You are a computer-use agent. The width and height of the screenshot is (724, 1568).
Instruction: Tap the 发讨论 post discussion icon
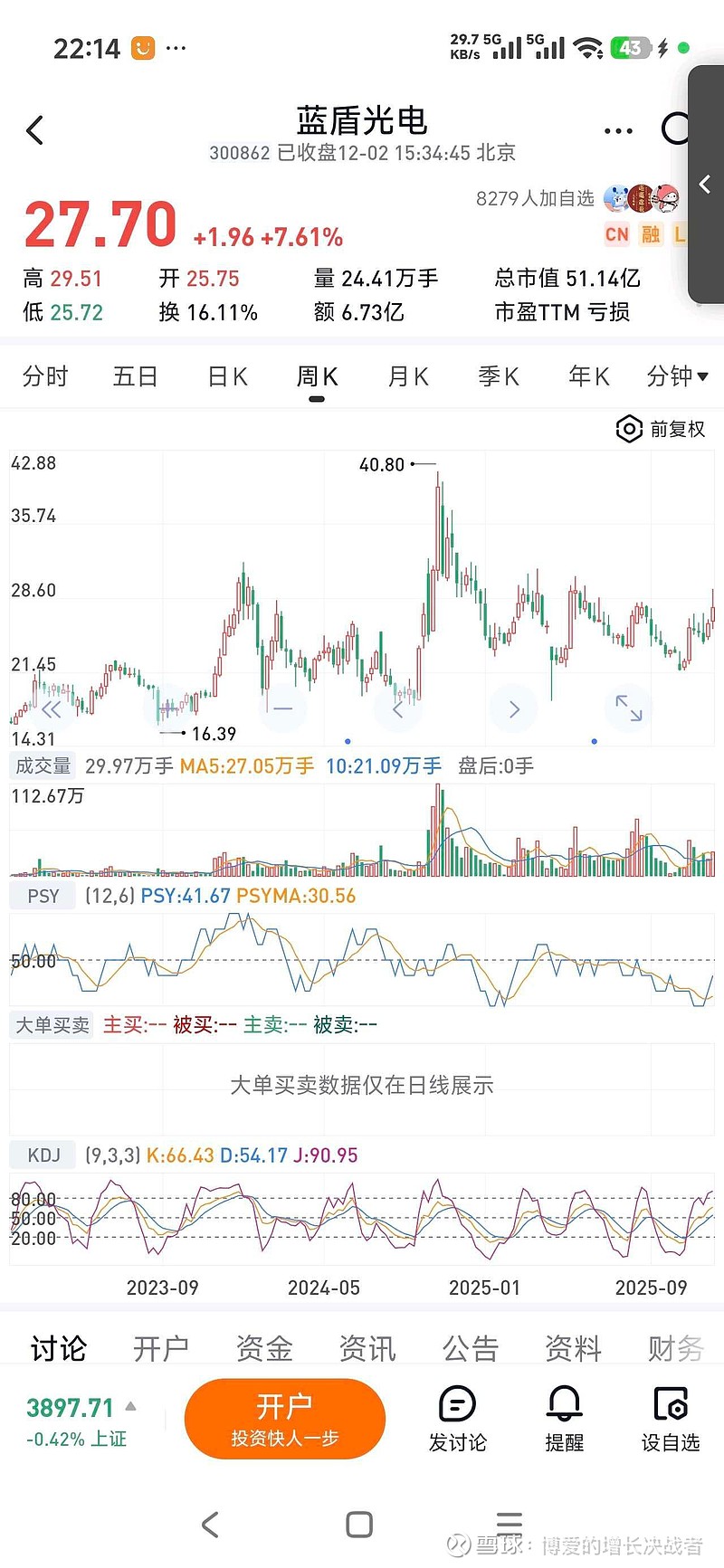(457, 1418)
